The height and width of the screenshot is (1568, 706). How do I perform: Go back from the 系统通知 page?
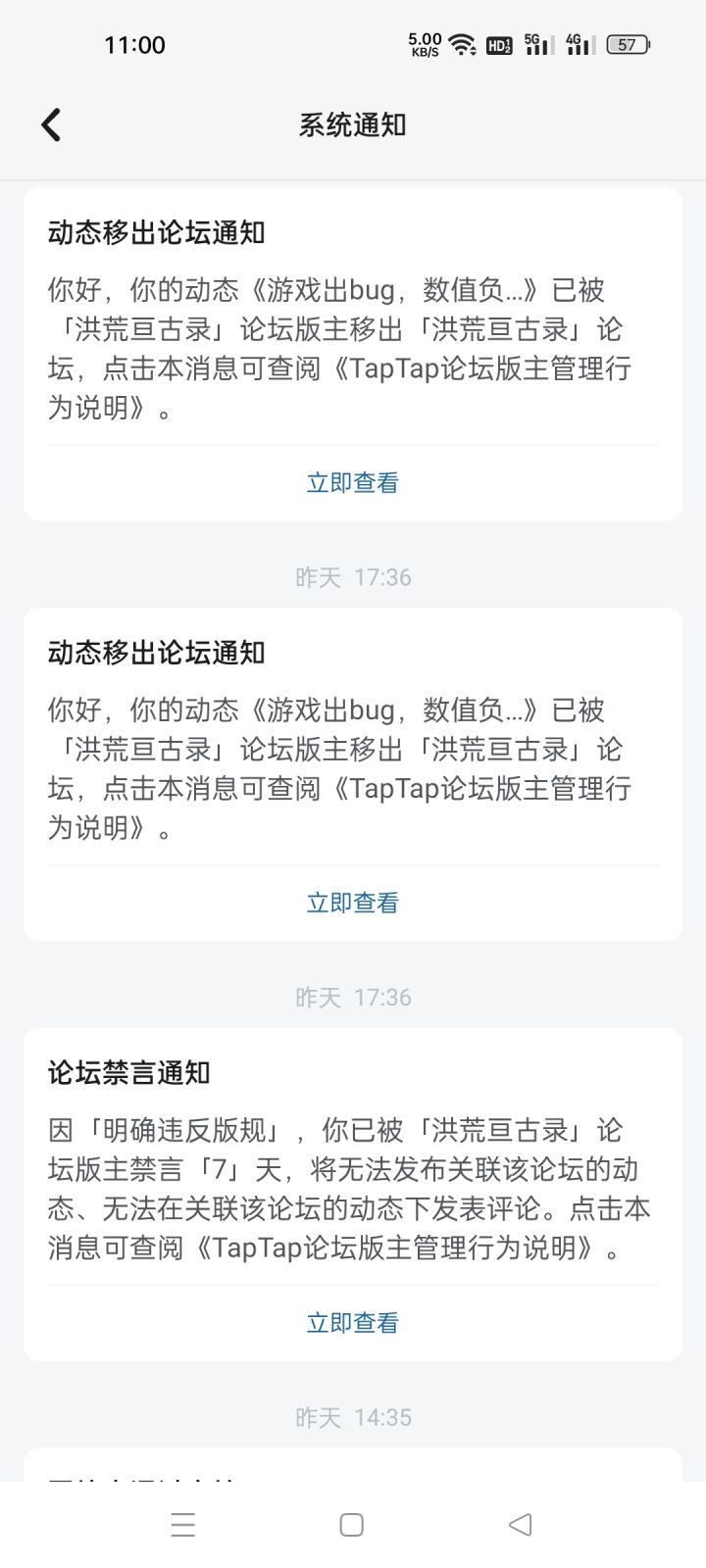point(51,125)
